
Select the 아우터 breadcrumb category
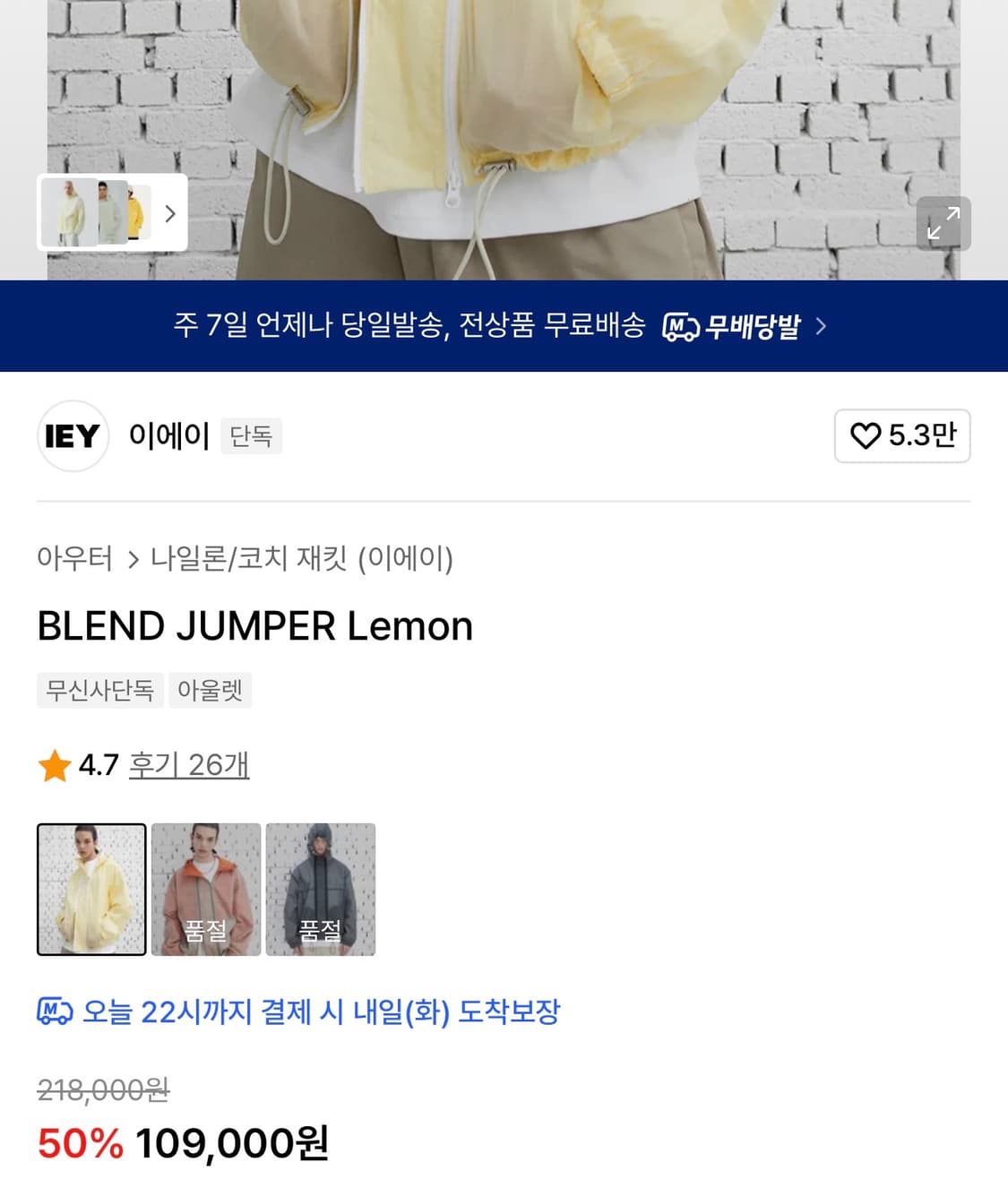(75, 558)
